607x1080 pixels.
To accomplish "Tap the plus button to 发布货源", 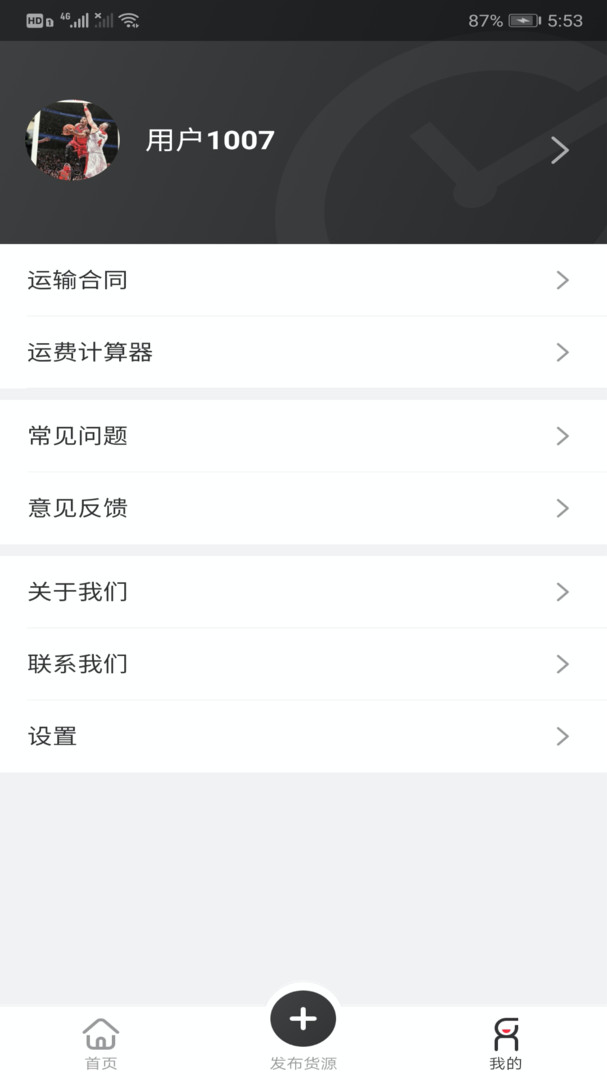I will [x=303, y=1020].
